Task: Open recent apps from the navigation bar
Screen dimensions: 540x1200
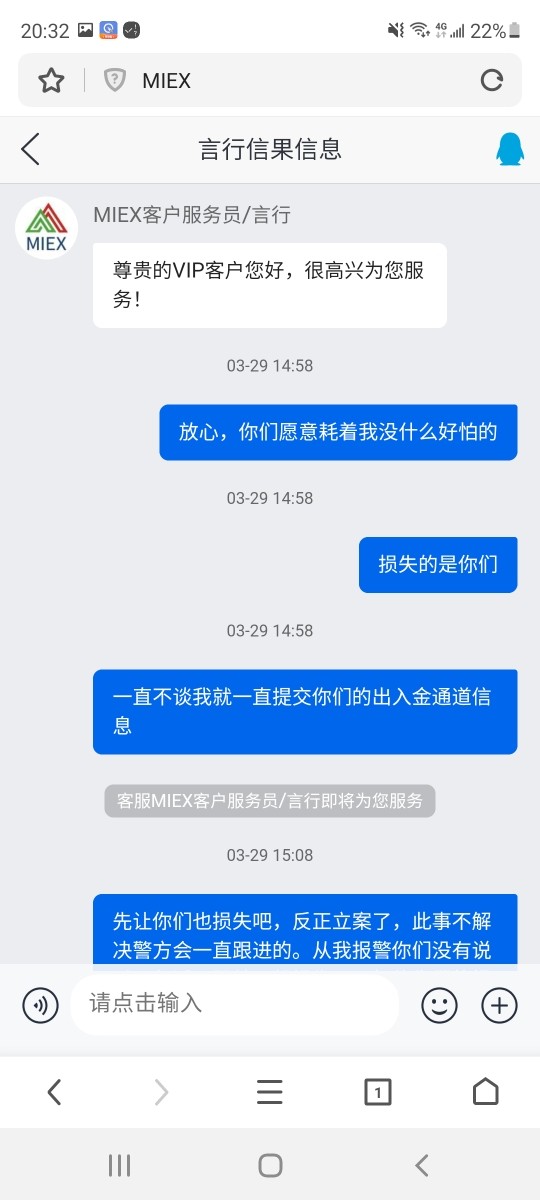Action: click(119, 1165)
